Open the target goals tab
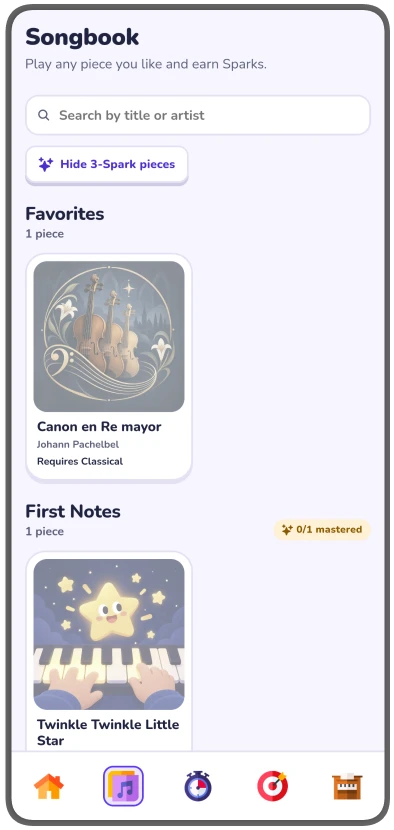The width and height of the screenshot is (394, 830). [273, 786]
